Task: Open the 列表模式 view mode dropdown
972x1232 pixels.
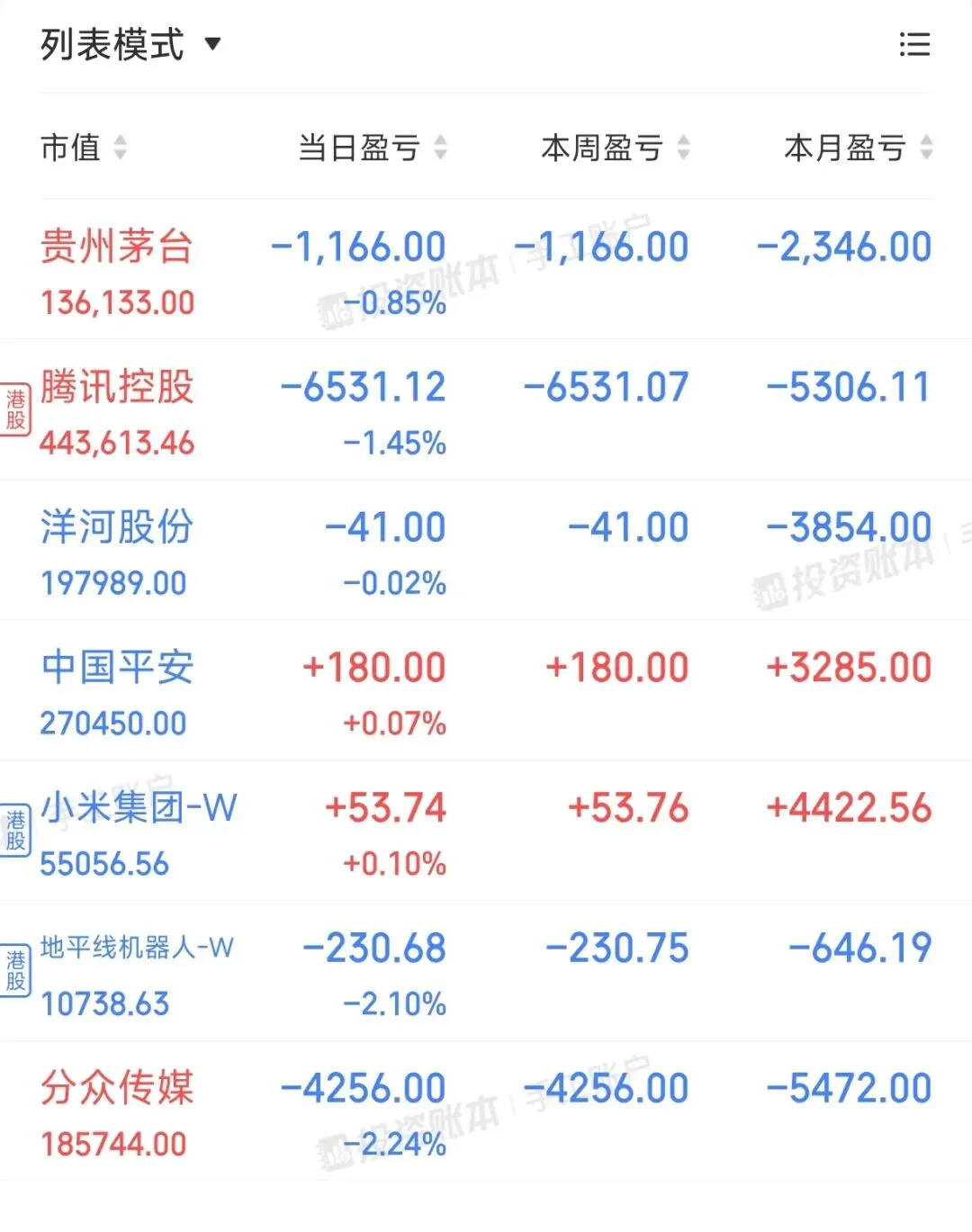Action: point(130,44)
